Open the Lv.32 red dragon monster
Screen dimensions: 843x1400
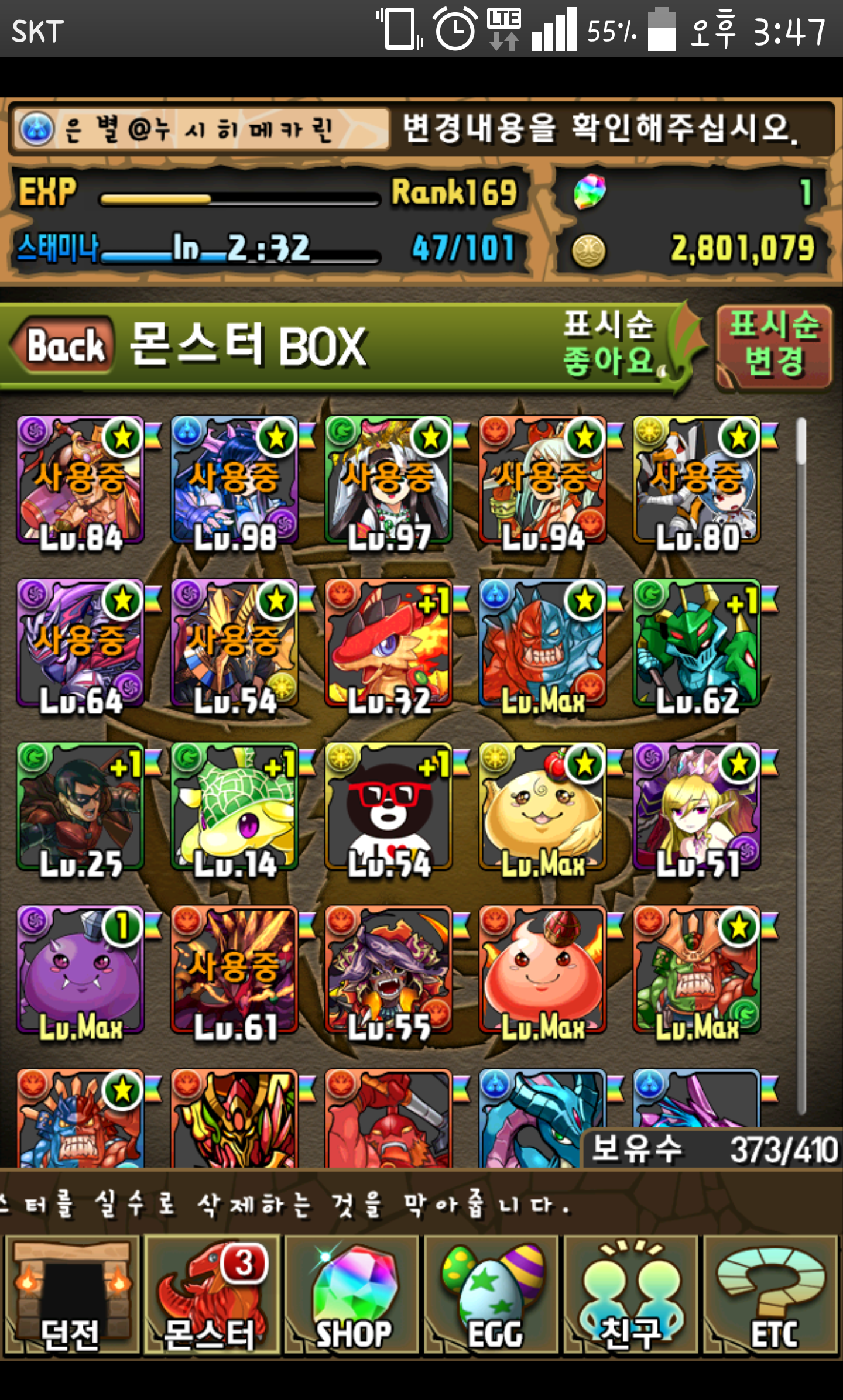coord(389,644)
